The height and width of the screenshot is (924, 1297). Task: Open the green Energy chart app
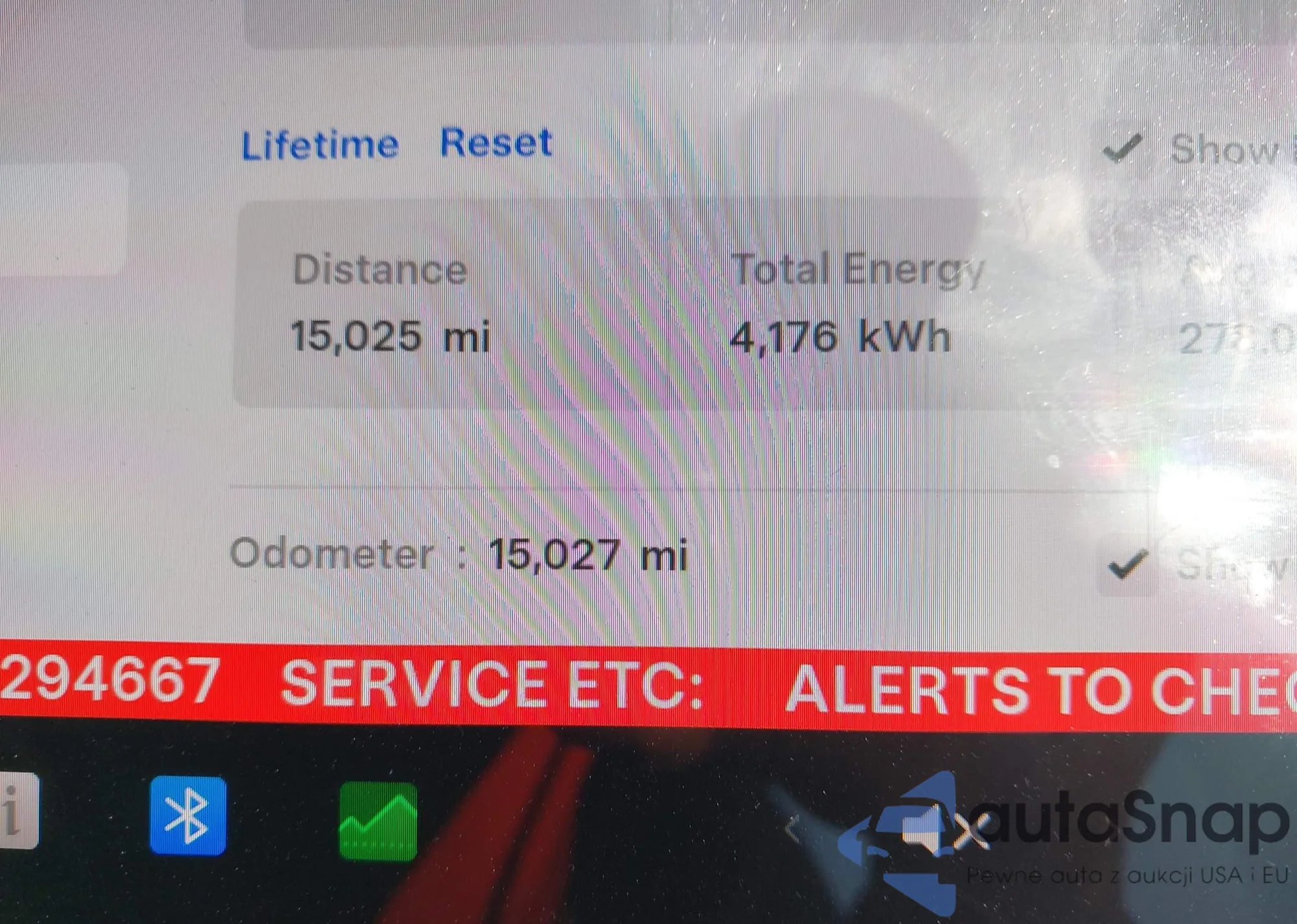click(378, 821)
